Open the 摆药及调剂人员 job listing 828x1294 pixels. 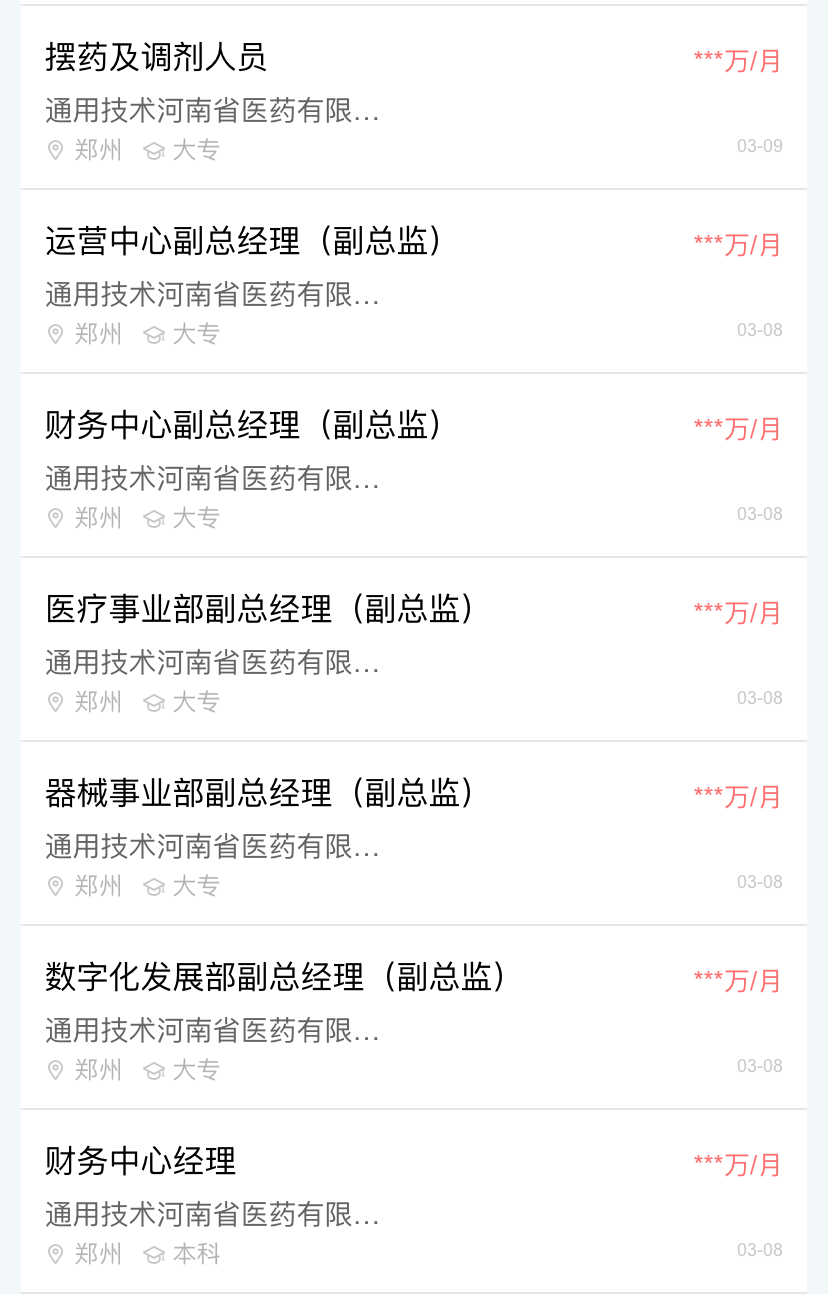coord(414,97)
